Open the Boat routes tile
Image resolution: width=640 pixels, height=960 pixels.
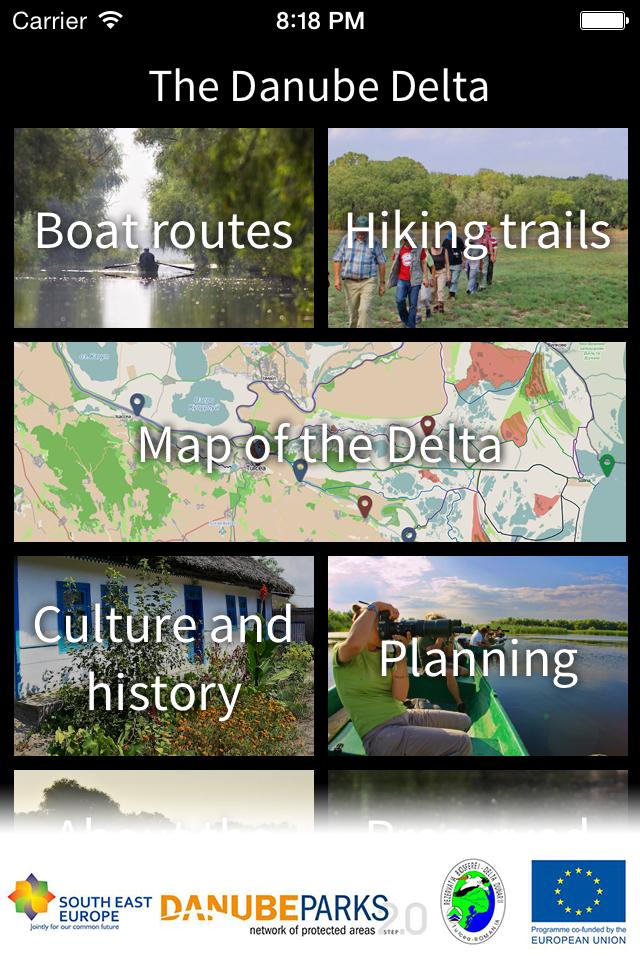coord(164,228)
